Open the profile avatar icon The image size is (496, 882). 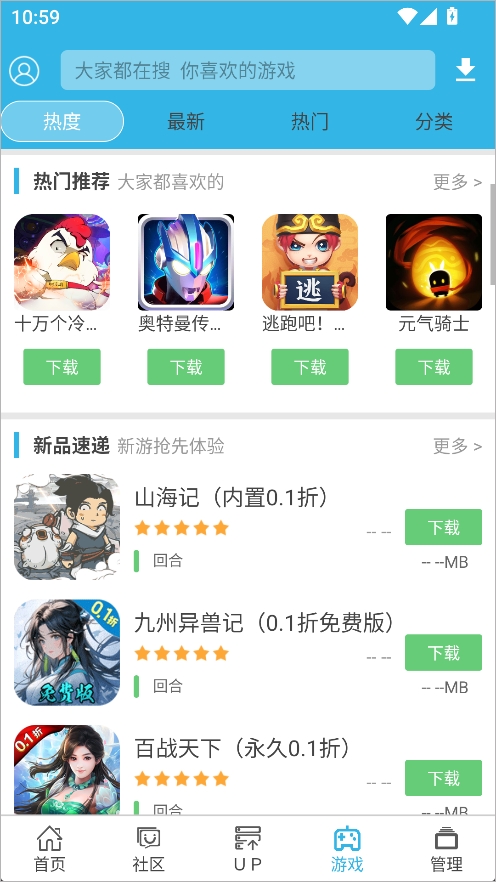24,71
